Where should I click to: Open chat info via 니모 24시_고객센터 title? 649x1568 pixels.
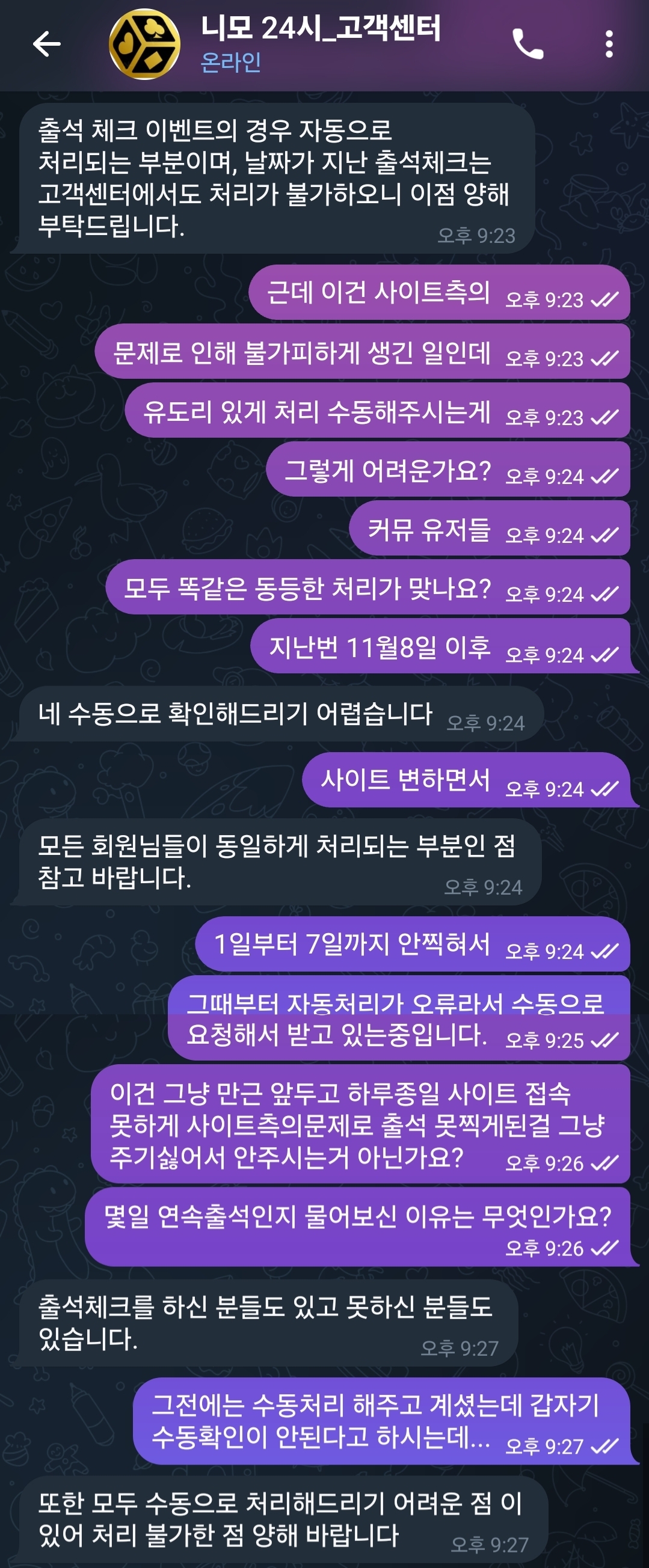tap(320, 29)
